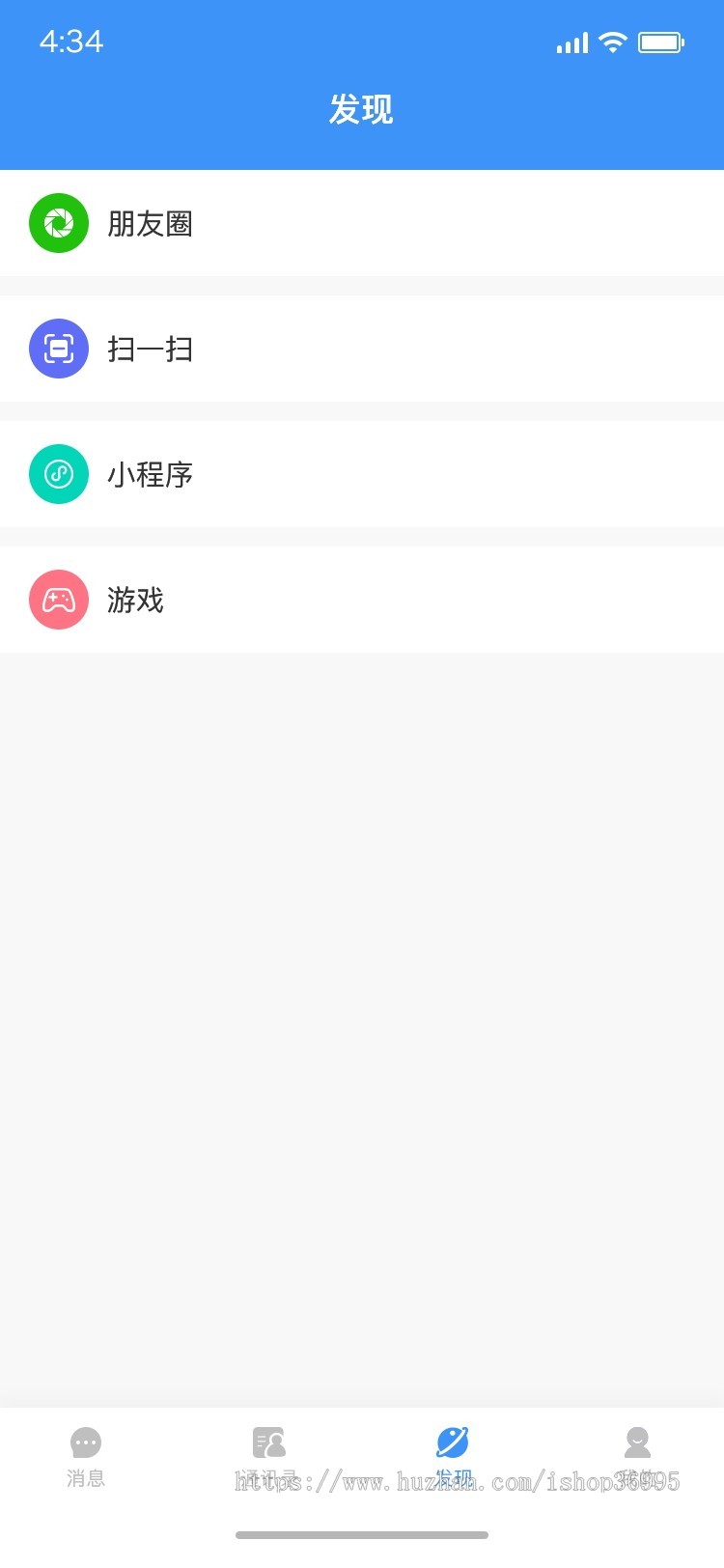
Task: Switch to the 消息 tab
Action: pyautogui.click(x=86, y=1455)
